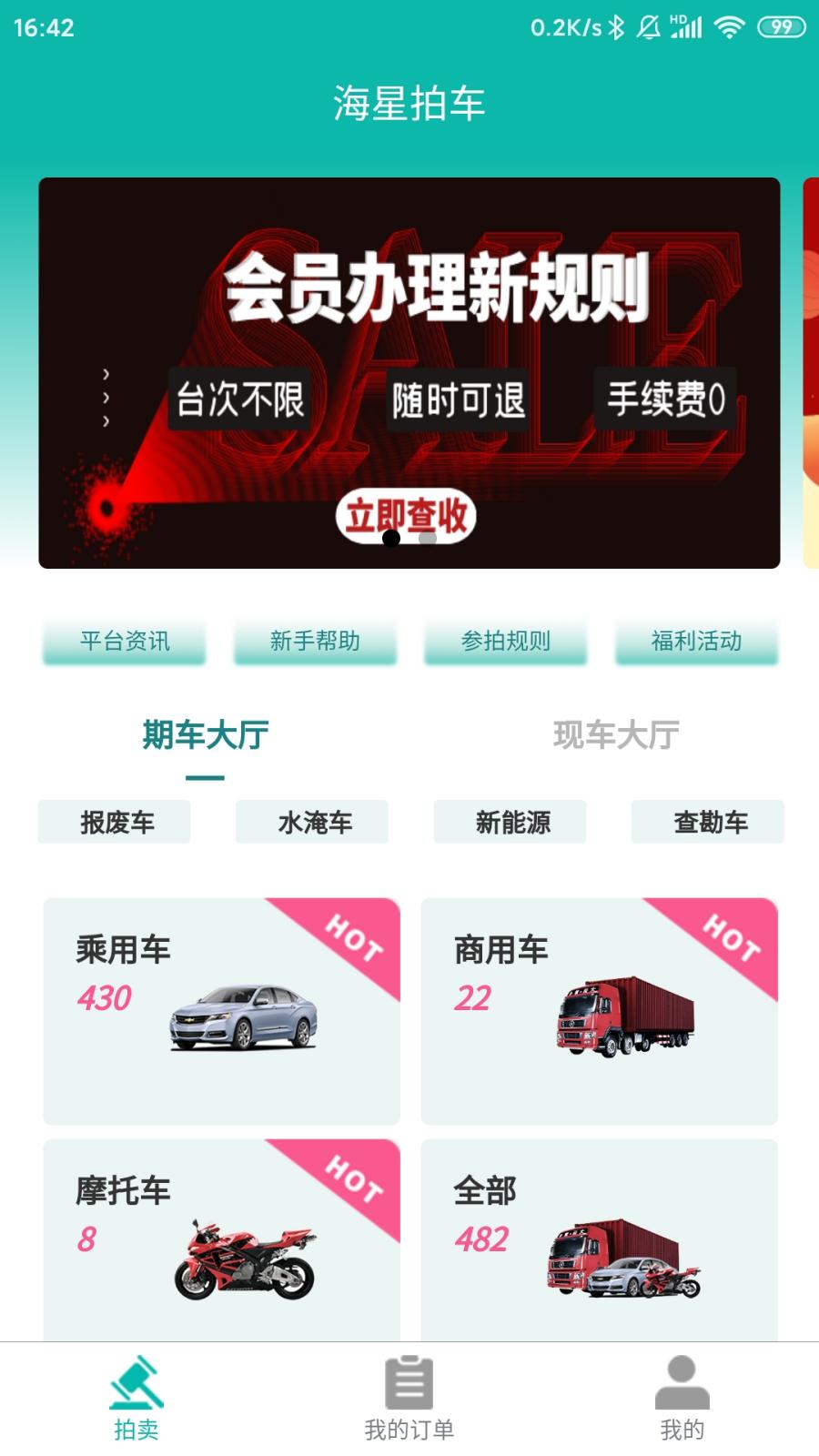The image size is (819, 1456).
Task: Open the 乘用车 card showing 430 vehicles
Action: (220, 1010)
